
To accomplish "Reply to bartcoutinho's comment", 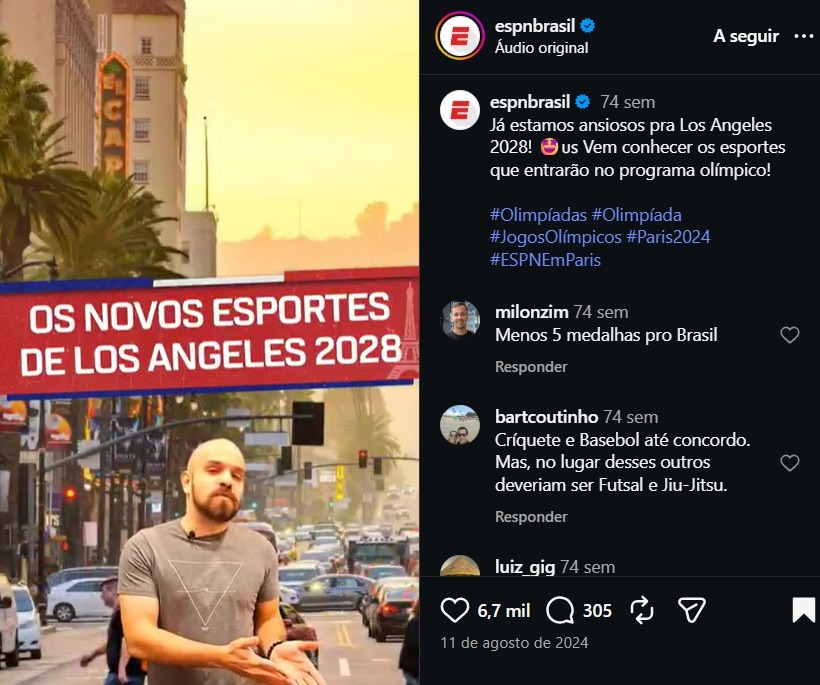I will (531, 517).
